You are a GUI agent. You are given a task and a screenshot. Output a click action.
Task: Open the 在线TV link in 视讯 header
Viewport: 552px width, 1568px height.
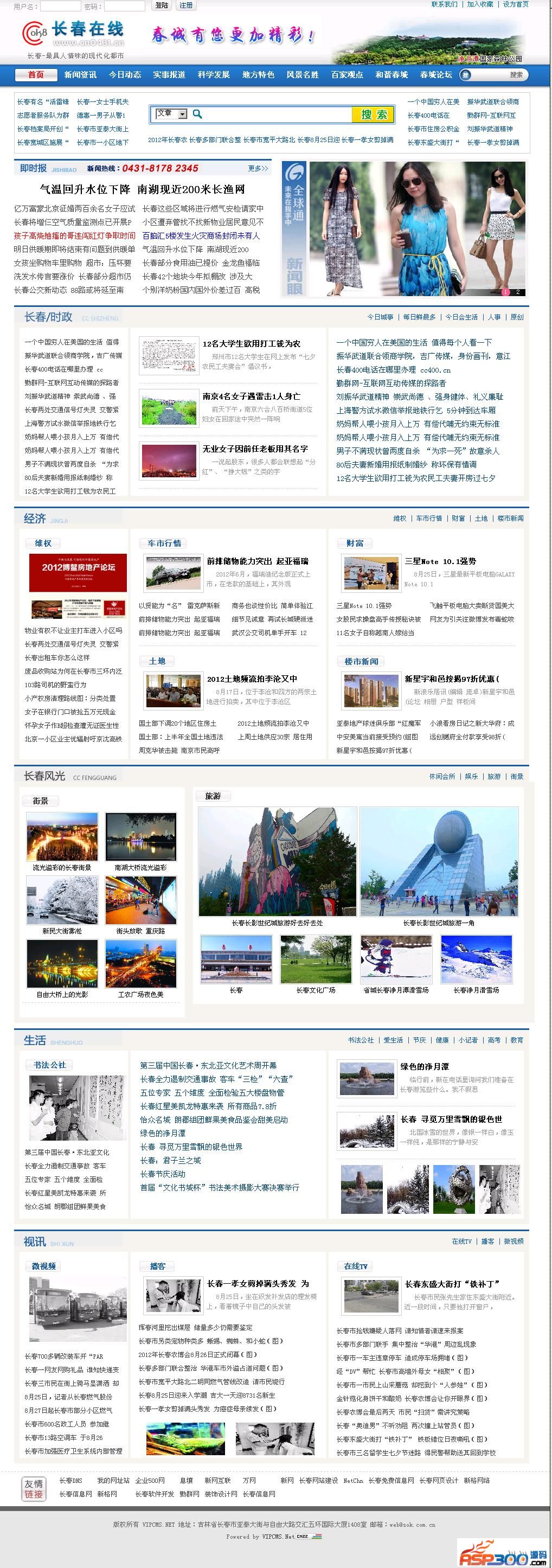pyautogui.click(x=461, y=1241)
